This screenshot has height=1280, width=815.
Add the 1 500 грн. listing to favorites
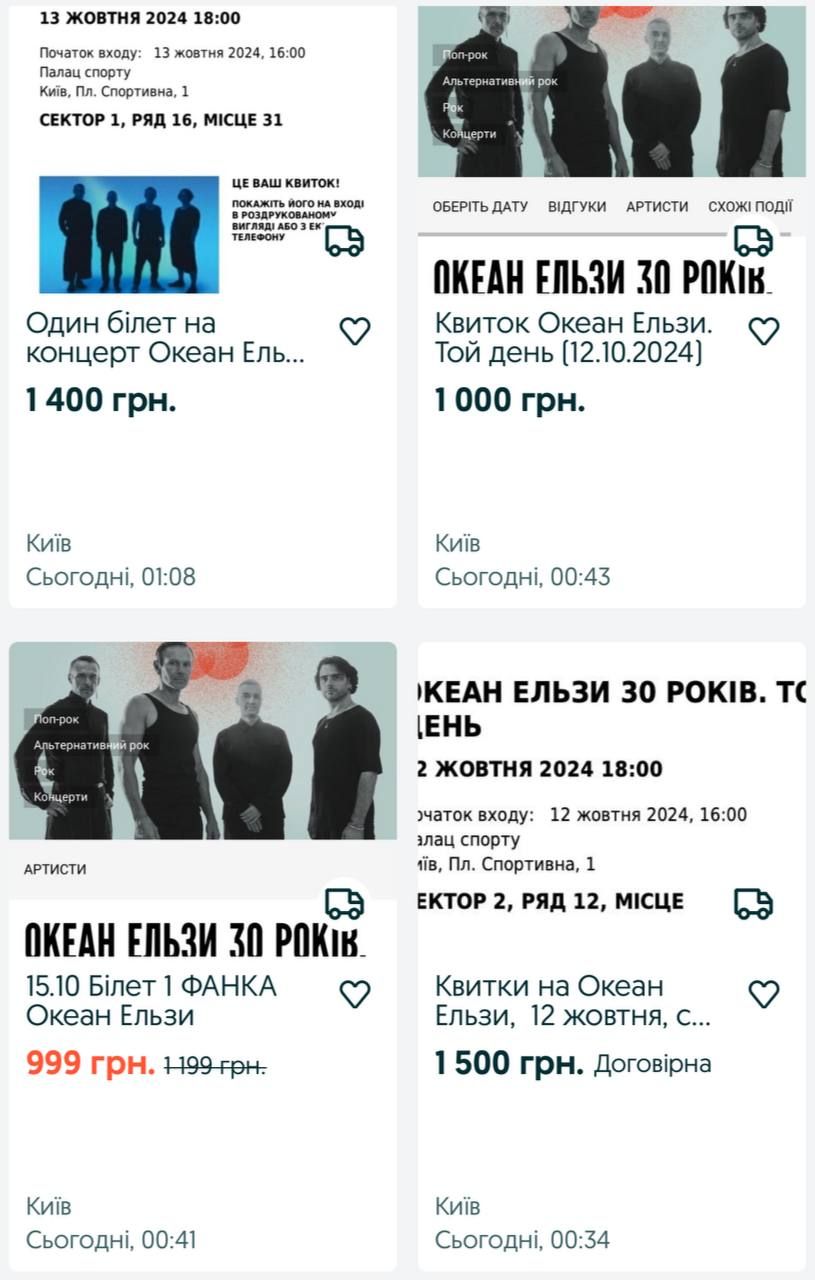pos(764,994)
